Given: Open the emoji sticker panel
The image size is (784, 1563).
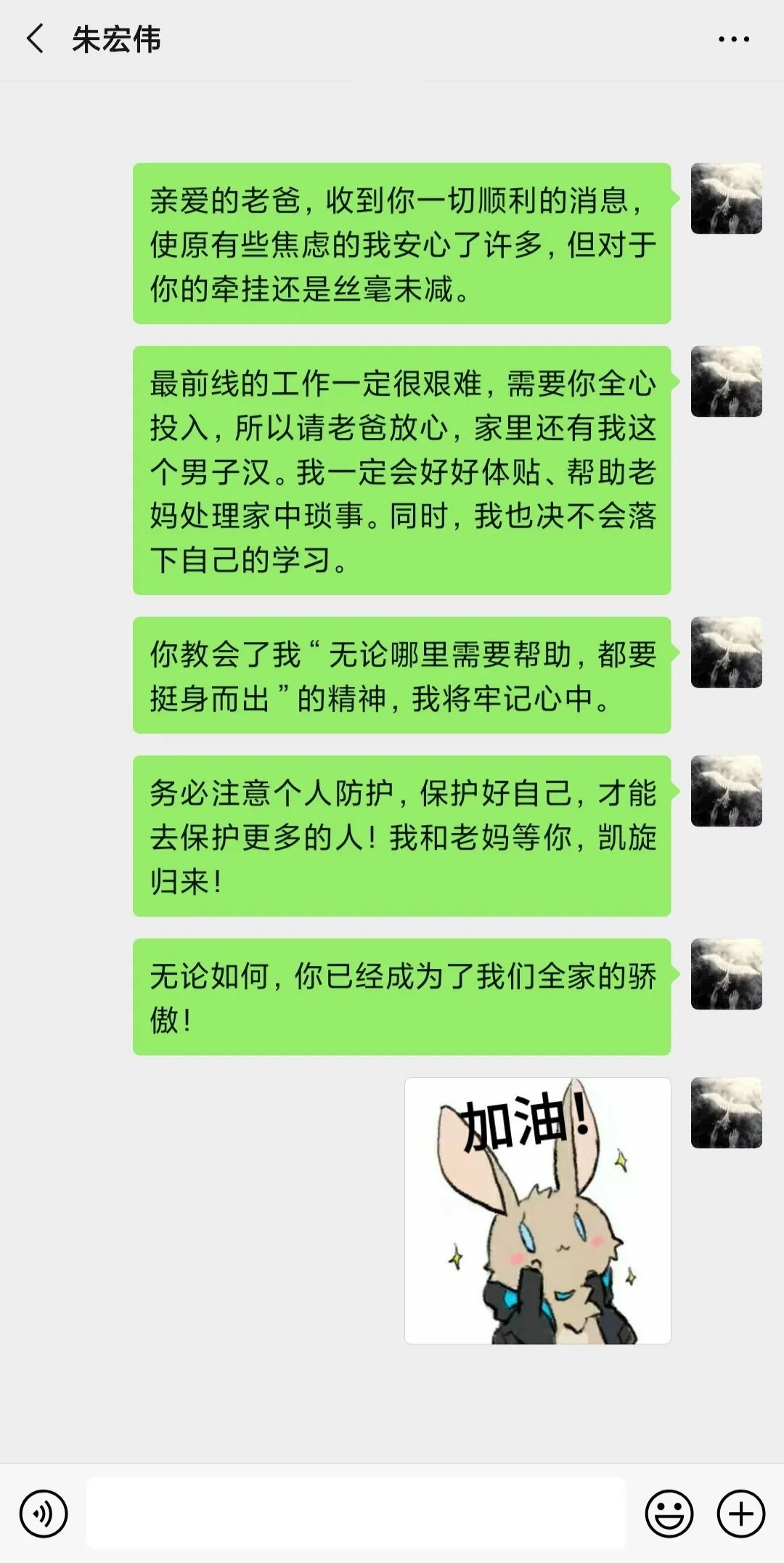Looking at the screenshot, I should coord(669,1514).
